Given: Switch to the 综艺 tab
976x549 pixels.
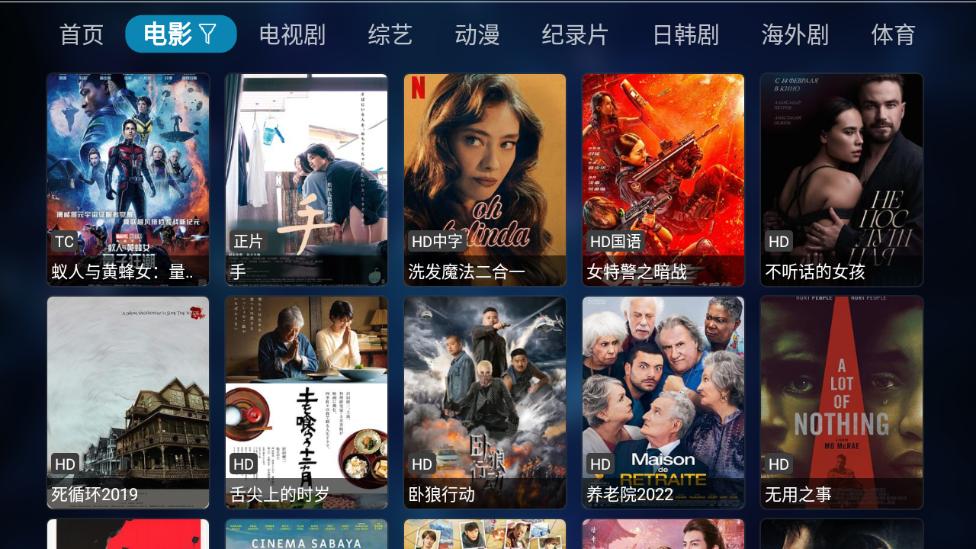Looking at the screenshot, I should (x=390, y=34).
